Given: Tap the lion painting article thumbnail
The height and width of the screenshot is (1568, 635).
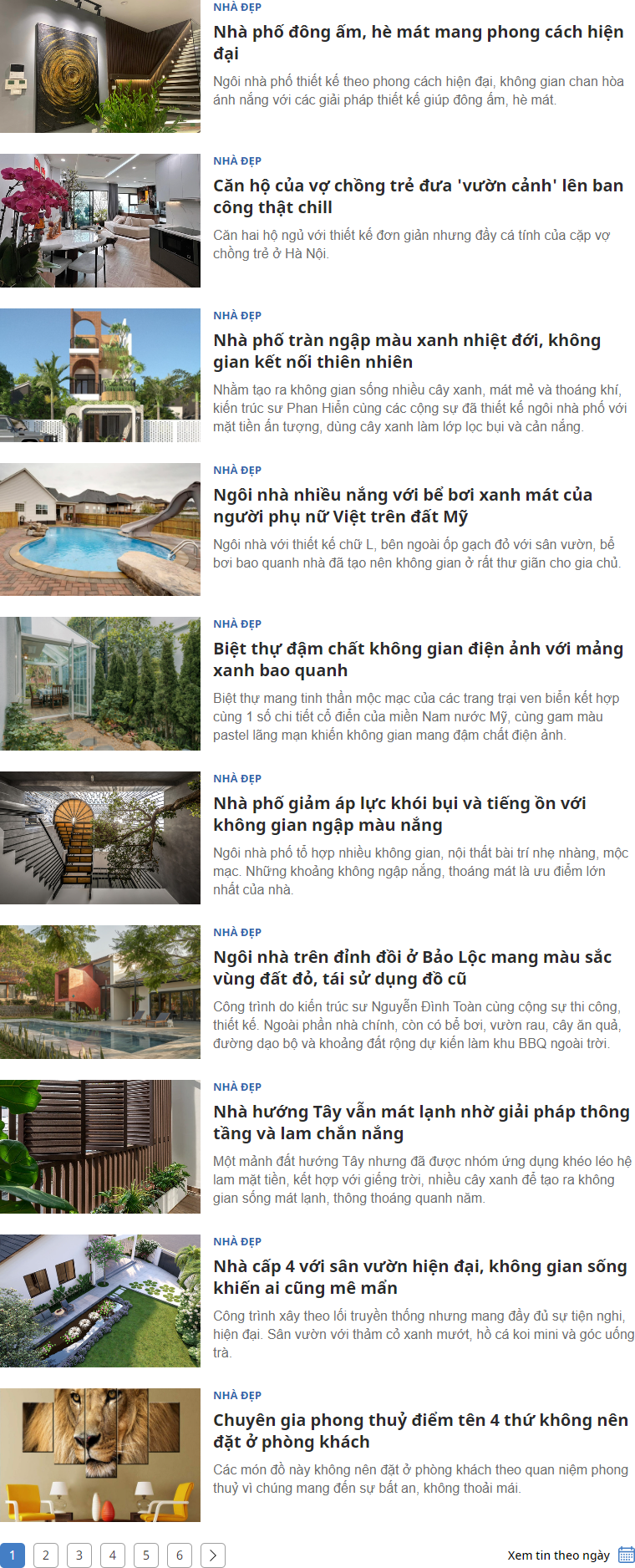Looking at the screenshot, I should click(100, 1454).
